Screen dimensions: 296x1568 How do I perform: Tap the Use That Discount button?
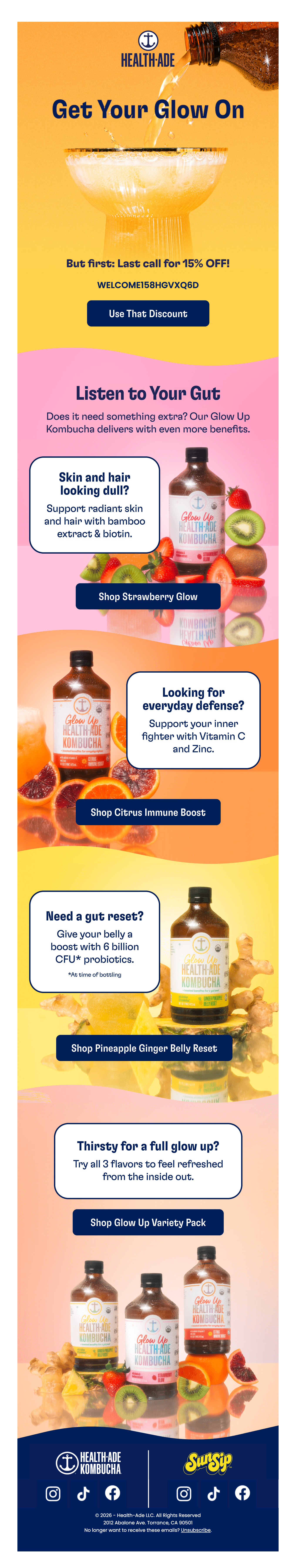pos(148,313)
